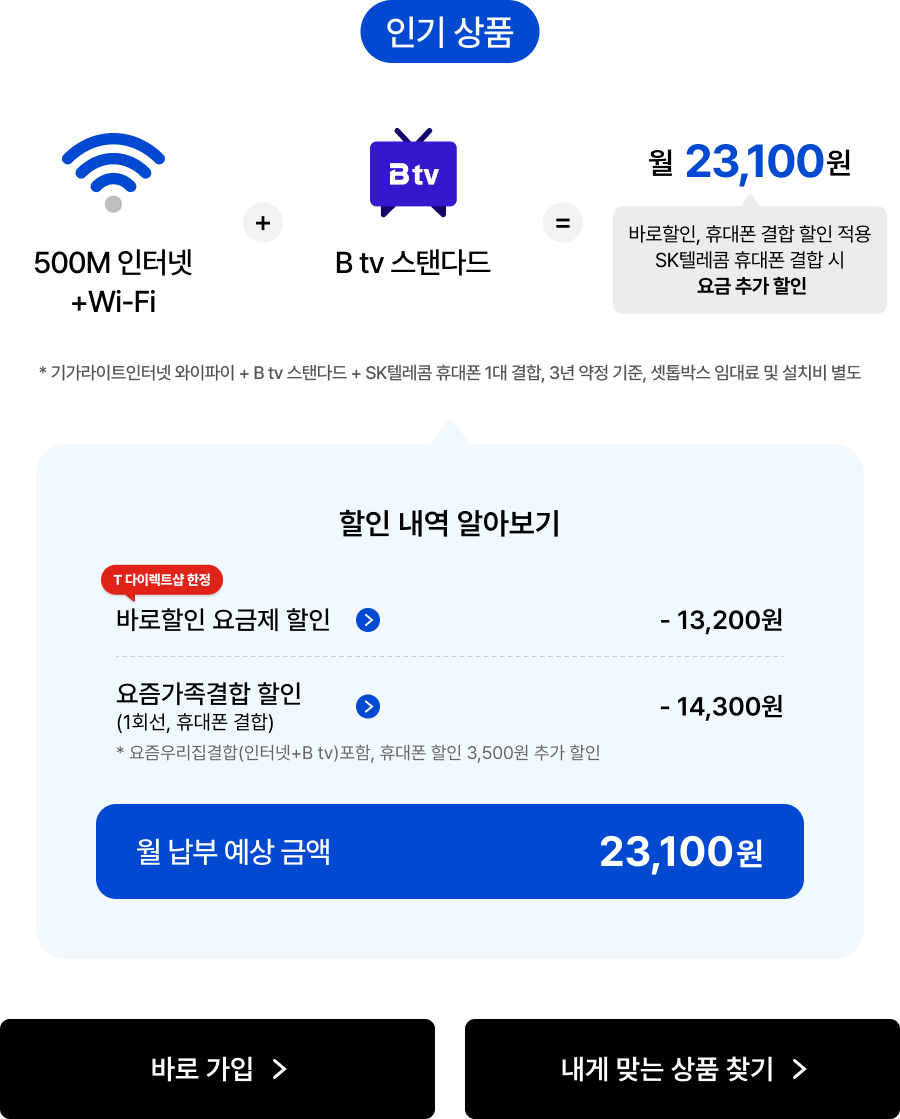Open 요즘가족결합 할인 details arrow
This screenshot has width=900, height=1119.
click(368, 707)
